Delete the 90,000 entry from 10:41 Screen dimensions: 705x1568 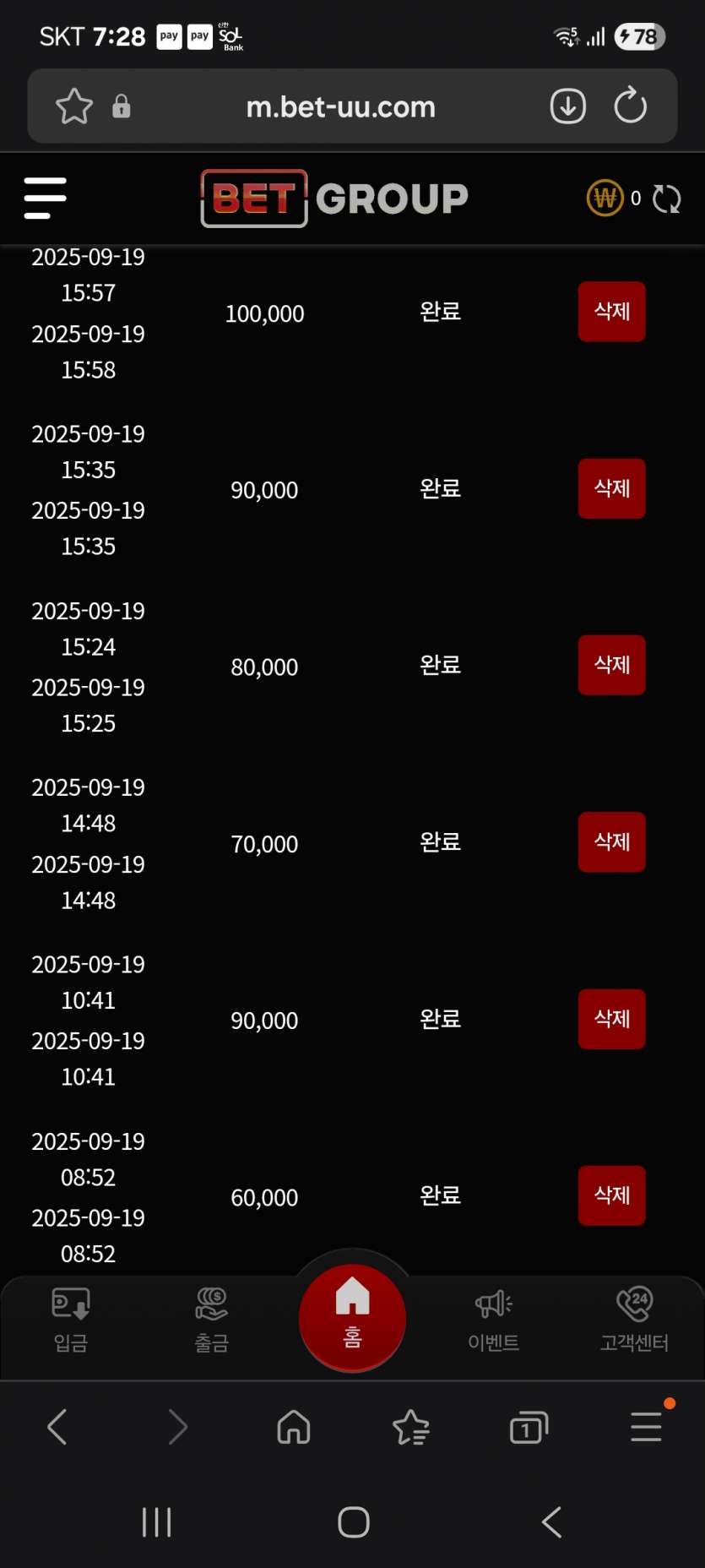click(x=611, y=1019)
